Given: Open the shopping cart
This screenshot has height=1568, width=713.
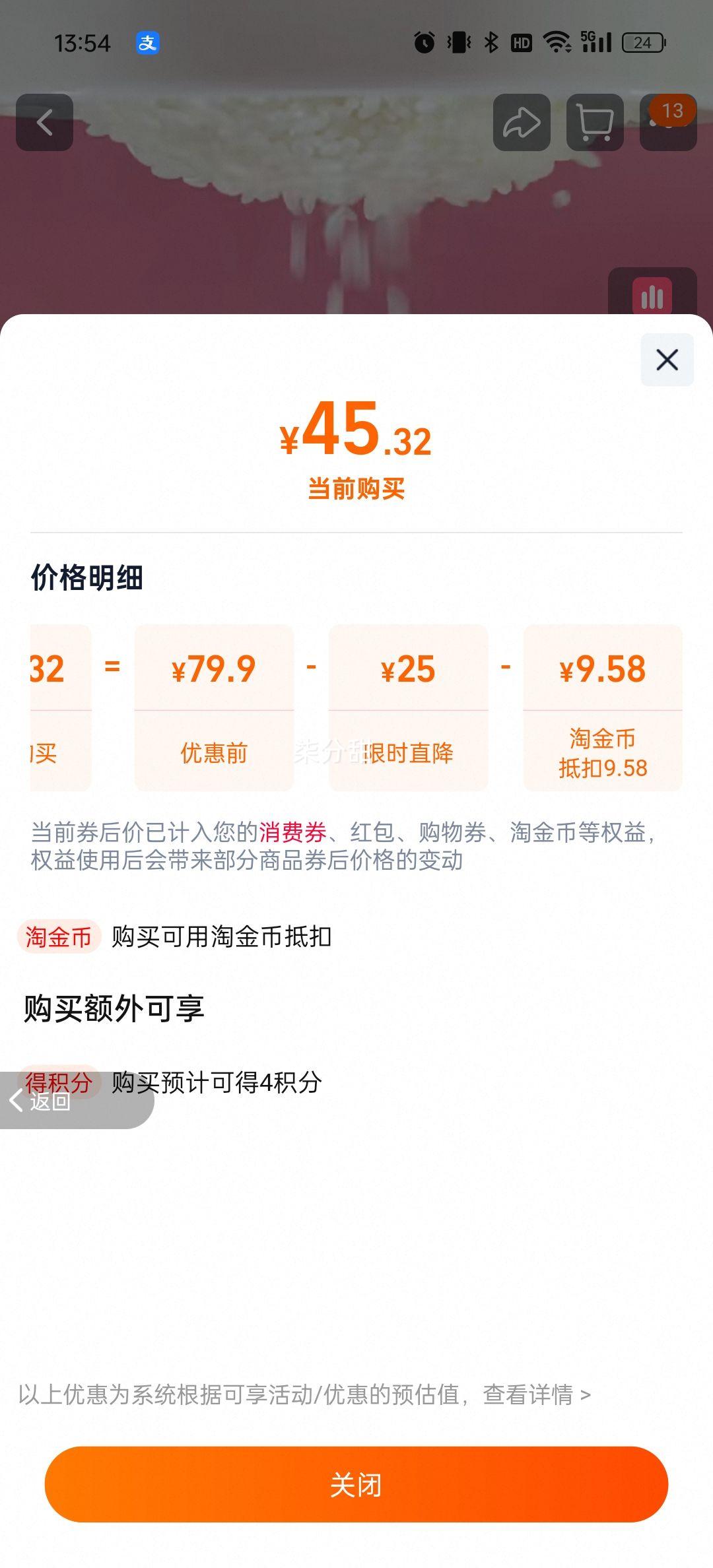Looking at the screenshot, I should coord(595,123).
